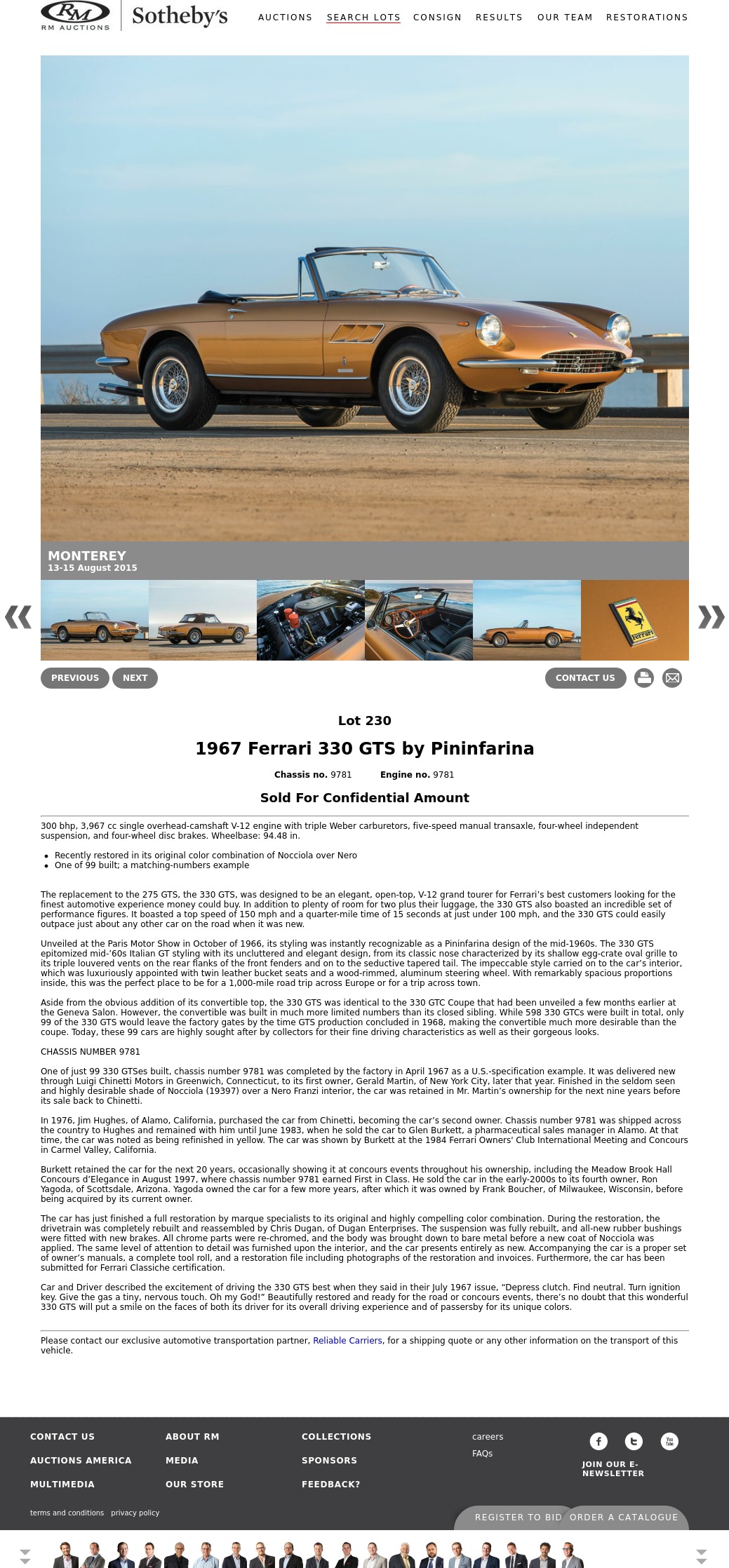Open the privacy policy link
This screenshot has height=1568, width=729.
click(135, 1513)
